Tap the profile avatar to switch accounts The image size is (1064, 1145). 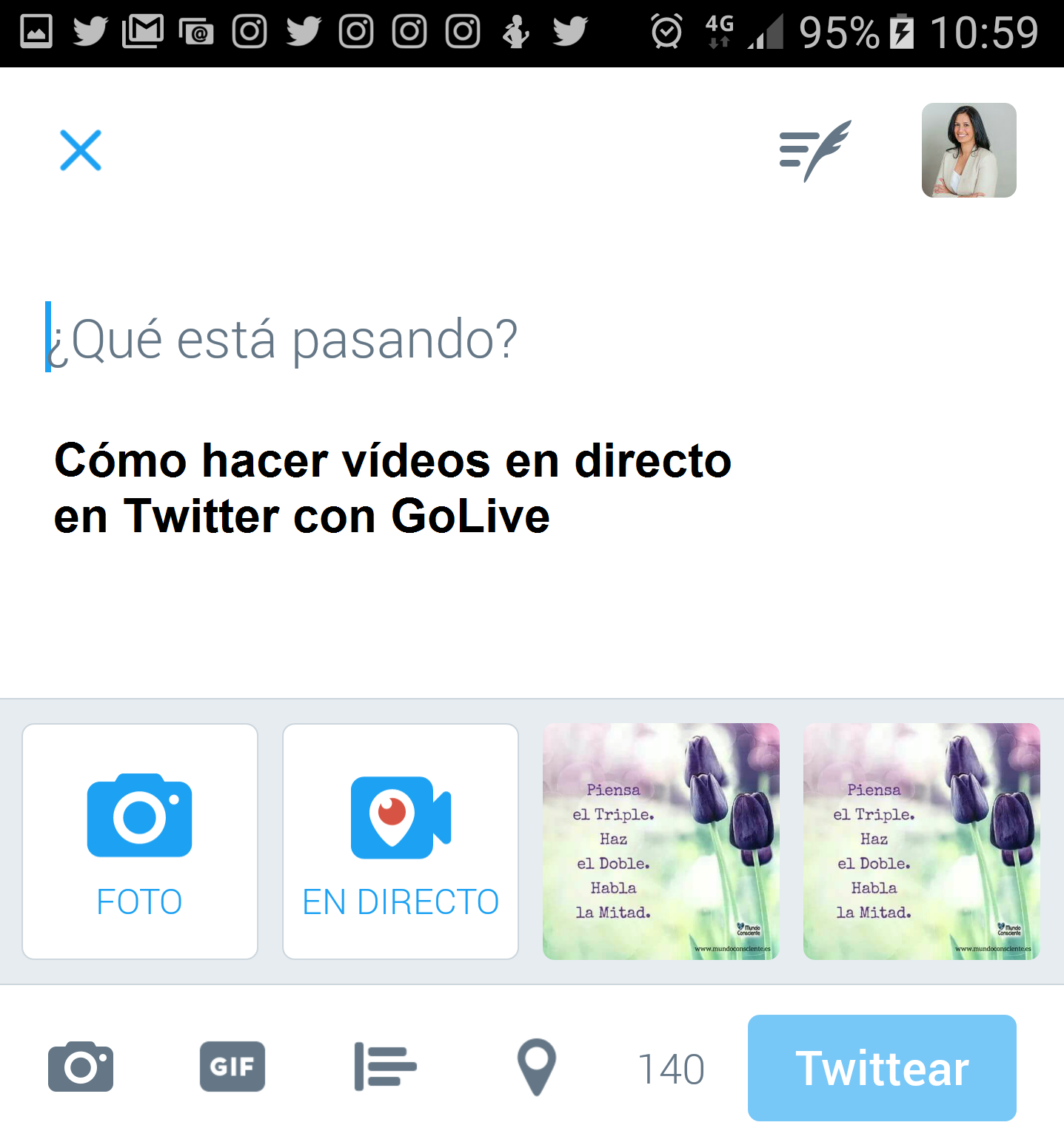[968, 150]
